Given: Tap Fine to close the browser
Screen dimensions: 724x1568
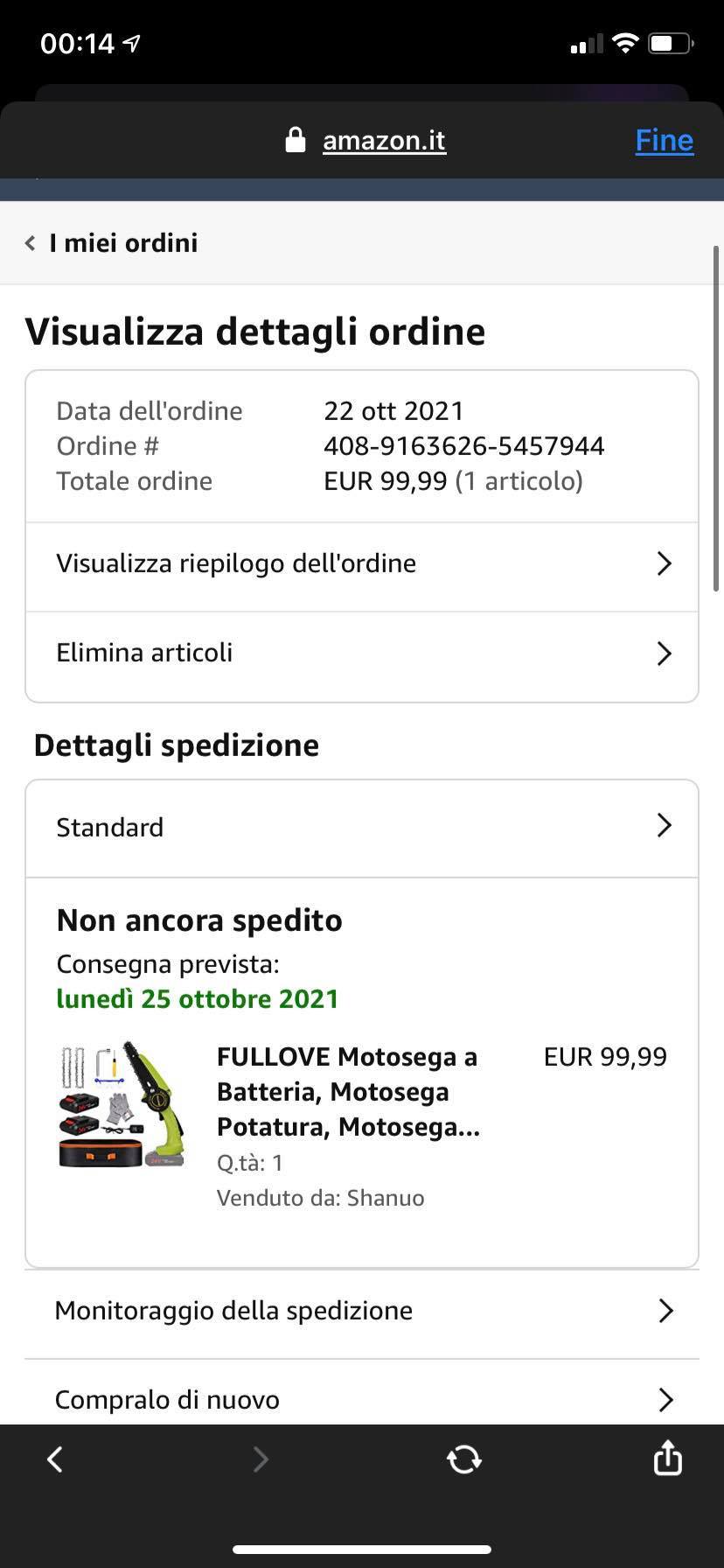Looking at the screenshot, I should (x=664, y=141).
